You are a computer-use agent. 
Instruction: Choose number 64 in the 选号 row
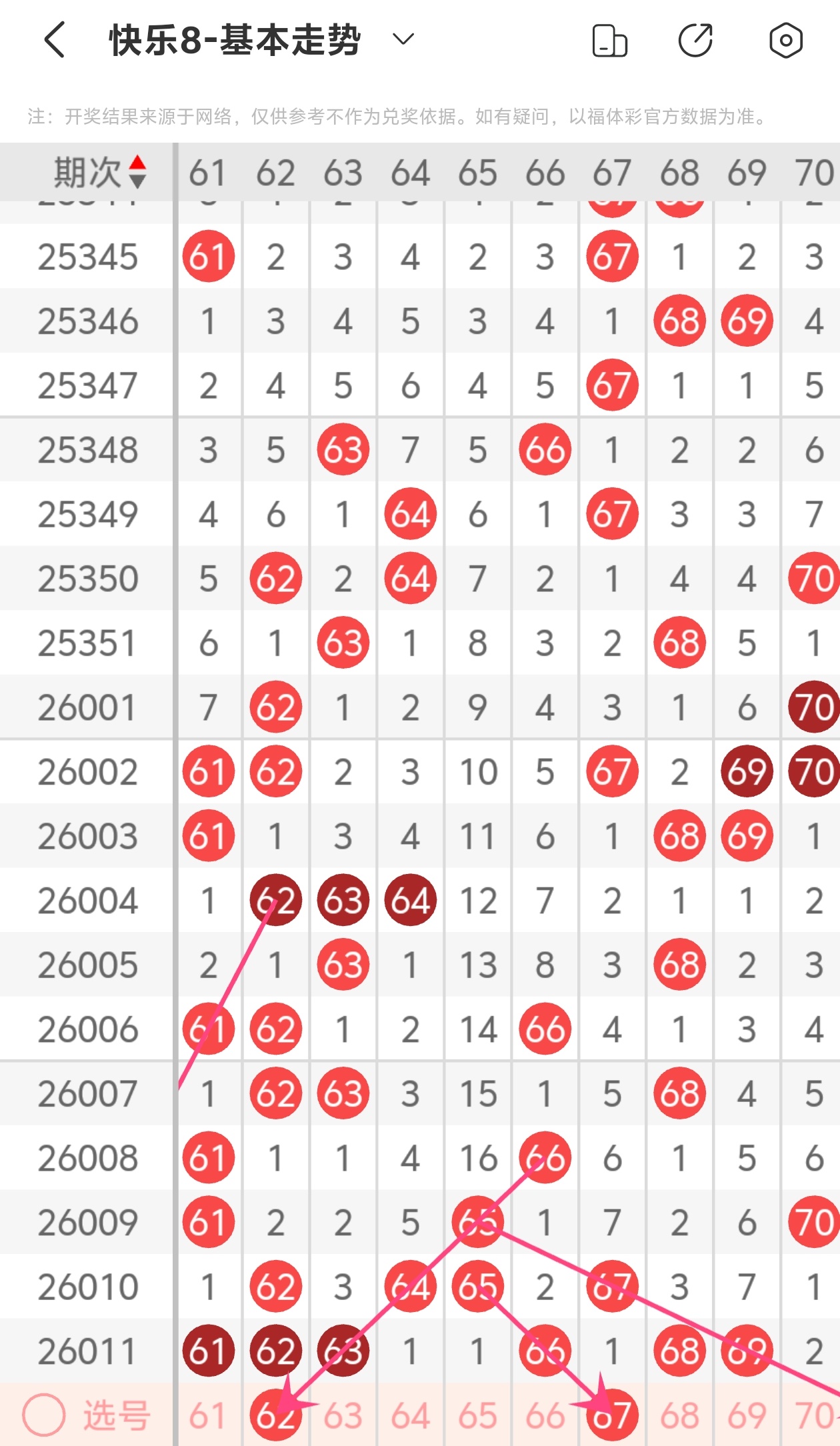point(410,1415)
